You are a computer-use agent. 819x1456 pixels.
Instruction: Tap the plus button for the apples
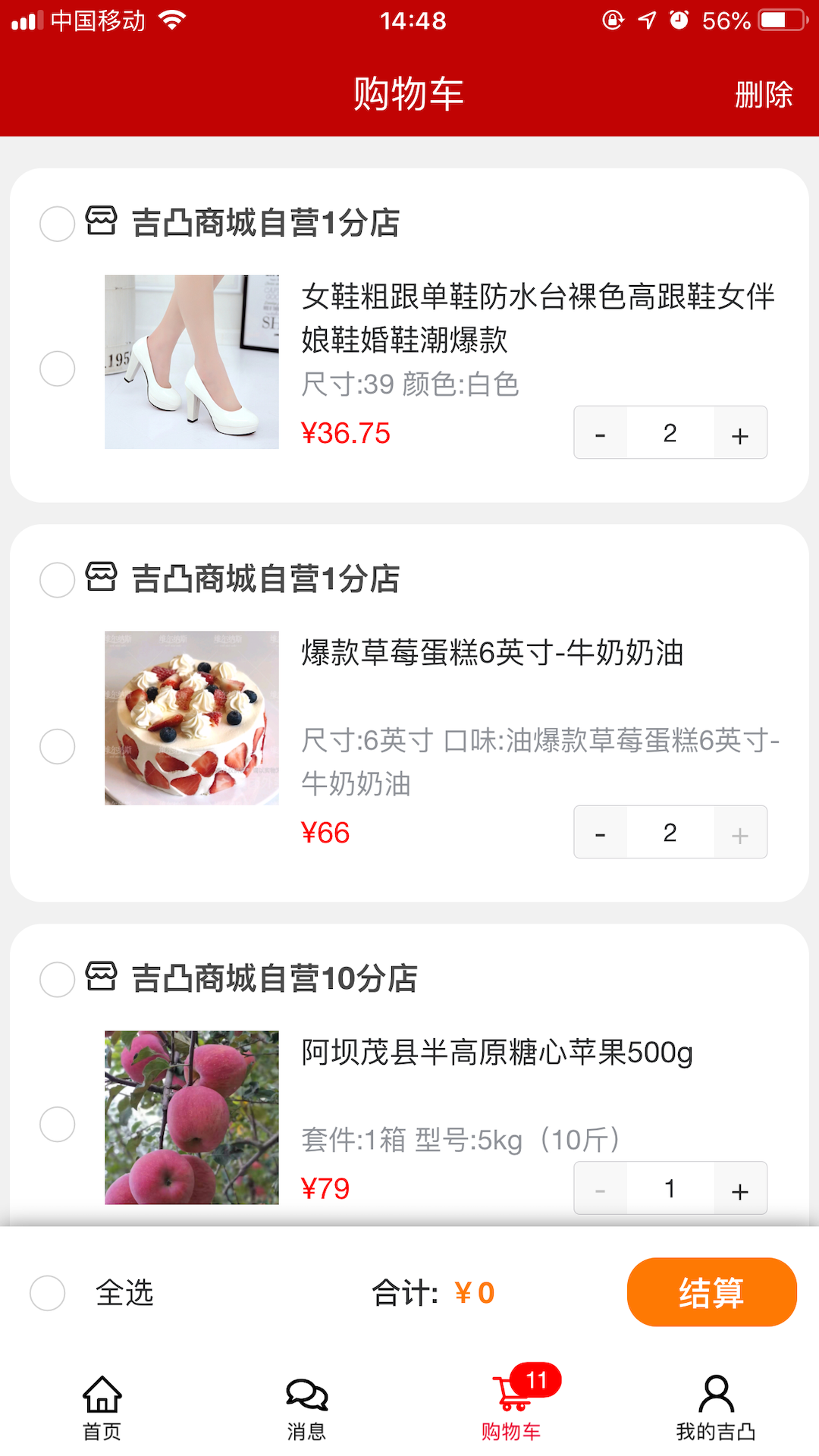coord(739,1188)
